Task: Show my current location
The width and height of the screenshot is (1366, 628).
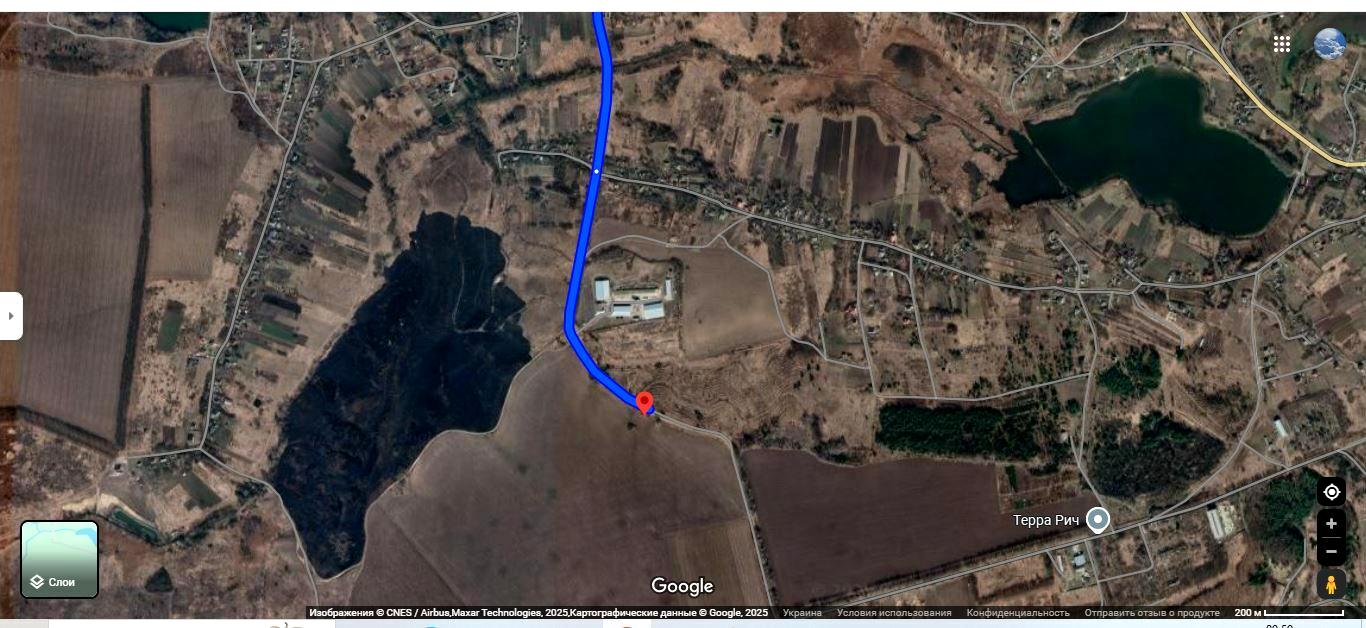Action: [1331, 492]
